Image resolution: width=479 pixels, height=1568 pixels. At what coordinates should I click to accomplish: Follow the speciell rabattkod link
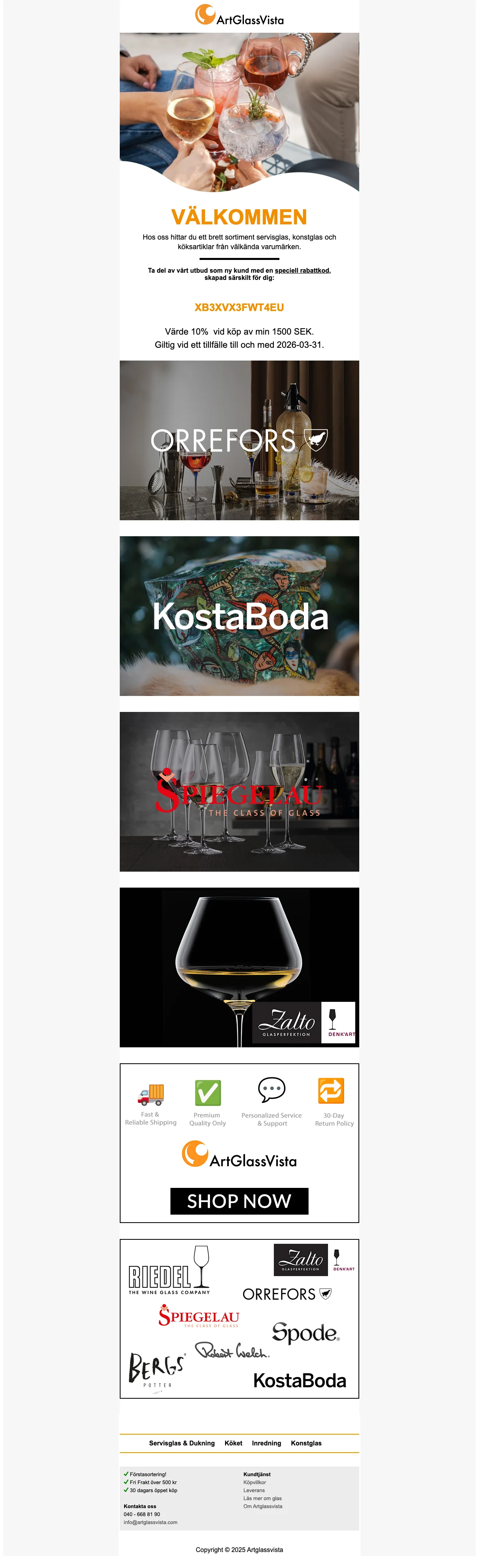click(302, 270)
